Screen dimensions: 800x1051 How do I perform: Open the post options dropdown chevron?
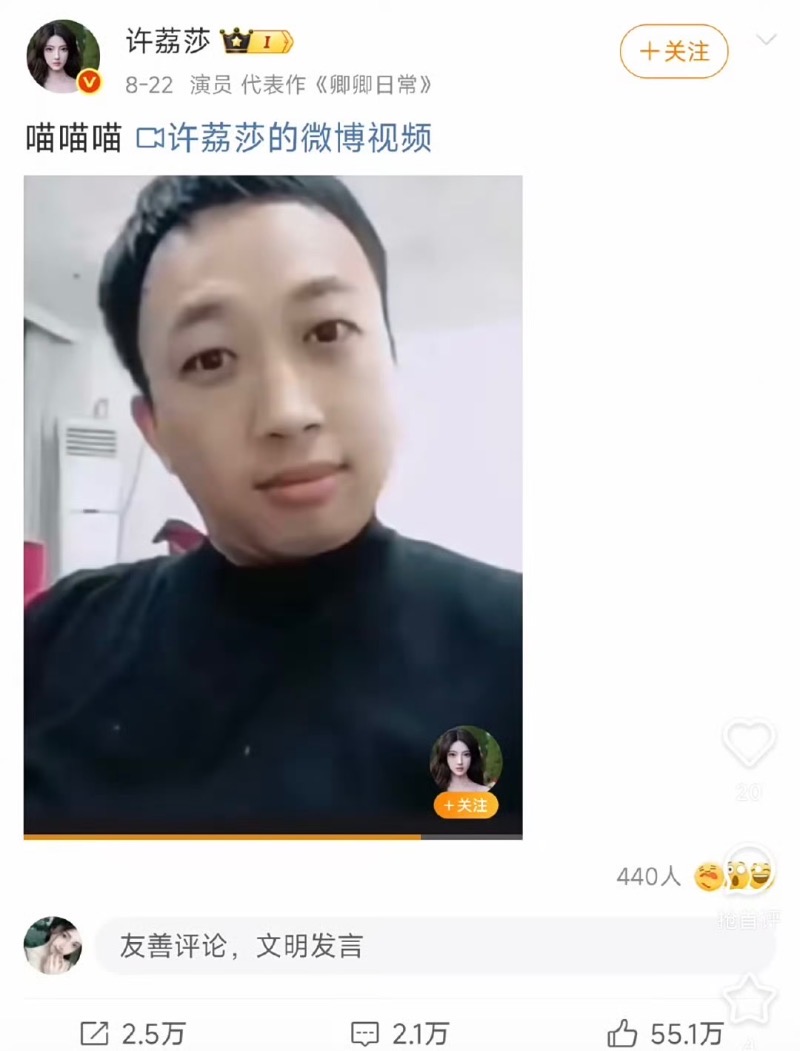[x=766, y=41]
